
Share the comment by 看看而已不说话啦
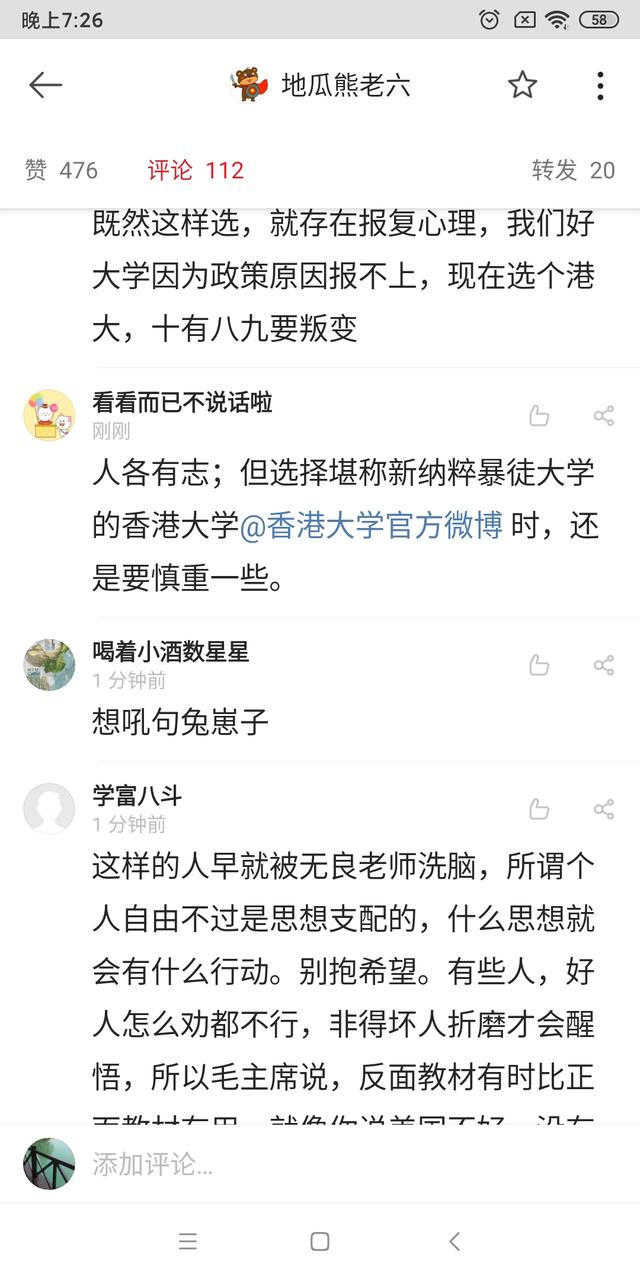pos(603,416)
